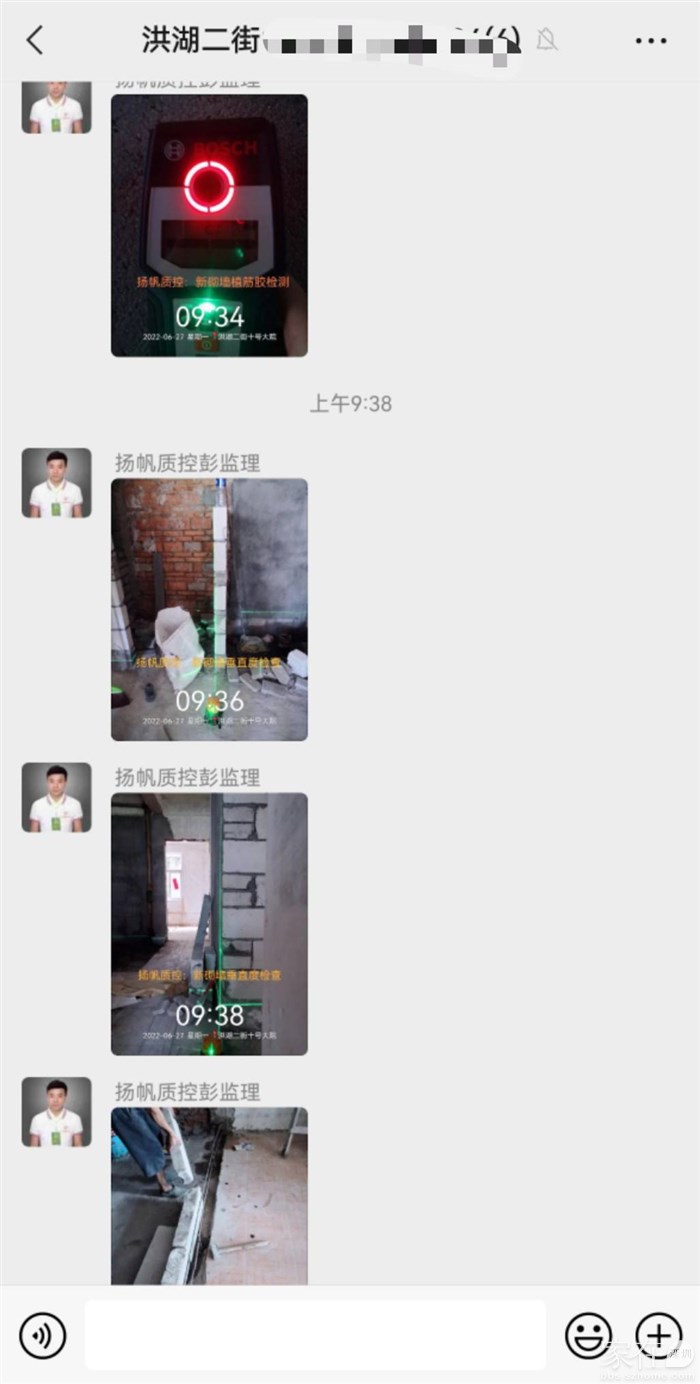Open the plus attachments menu

click(659, 1335)
